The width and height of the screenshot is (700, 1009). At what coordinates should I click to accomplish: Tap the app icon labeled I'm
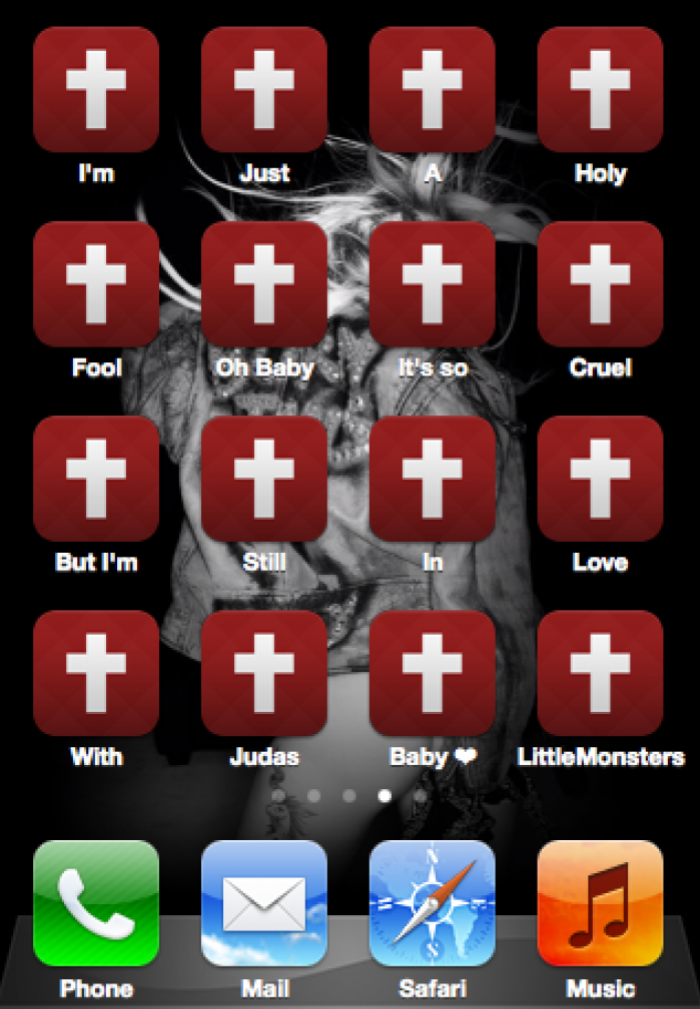[96, 90]
